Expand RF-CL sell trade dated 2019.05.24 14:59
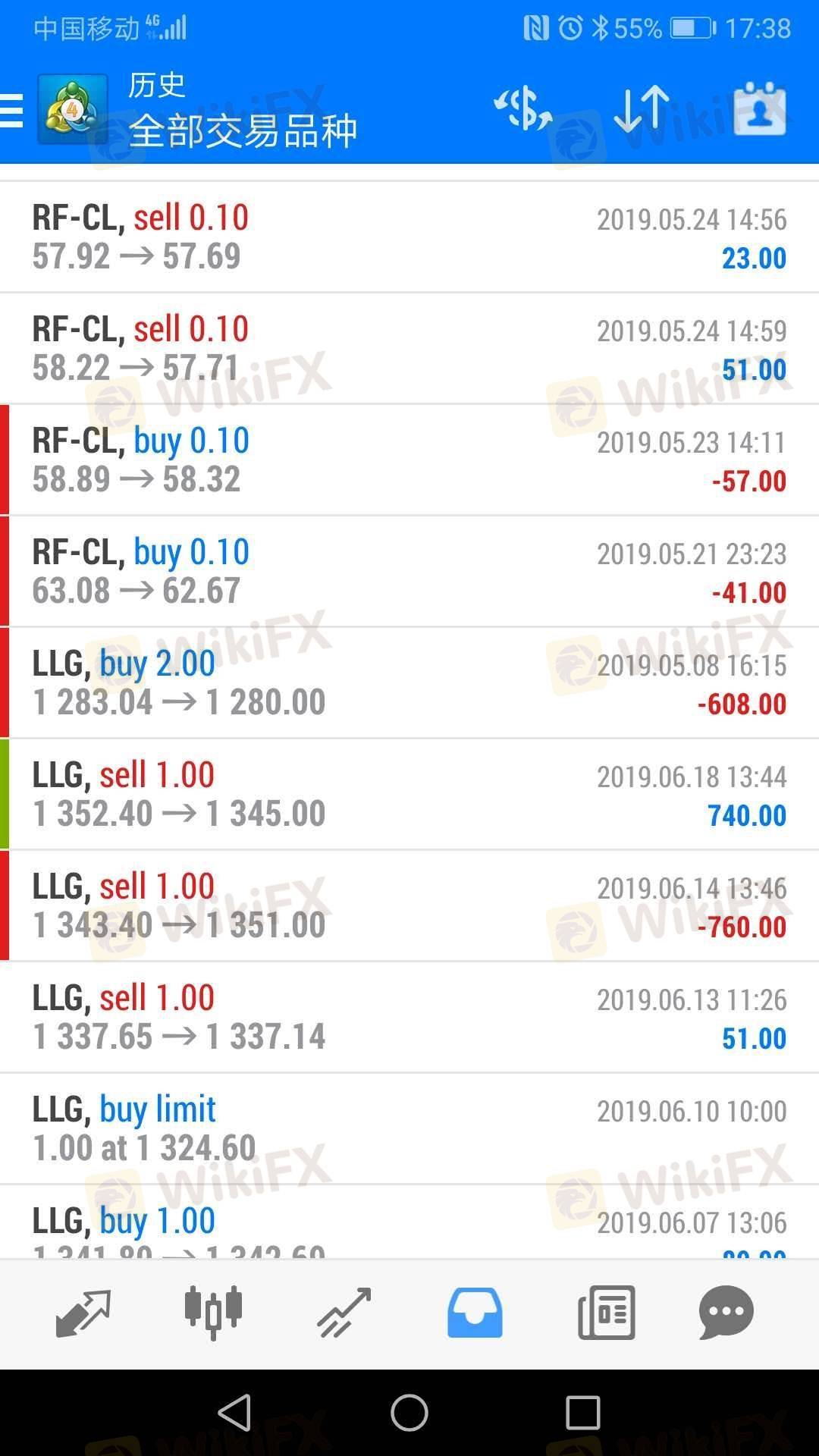Screen dimensions: 819x1456 click(409, 349)
